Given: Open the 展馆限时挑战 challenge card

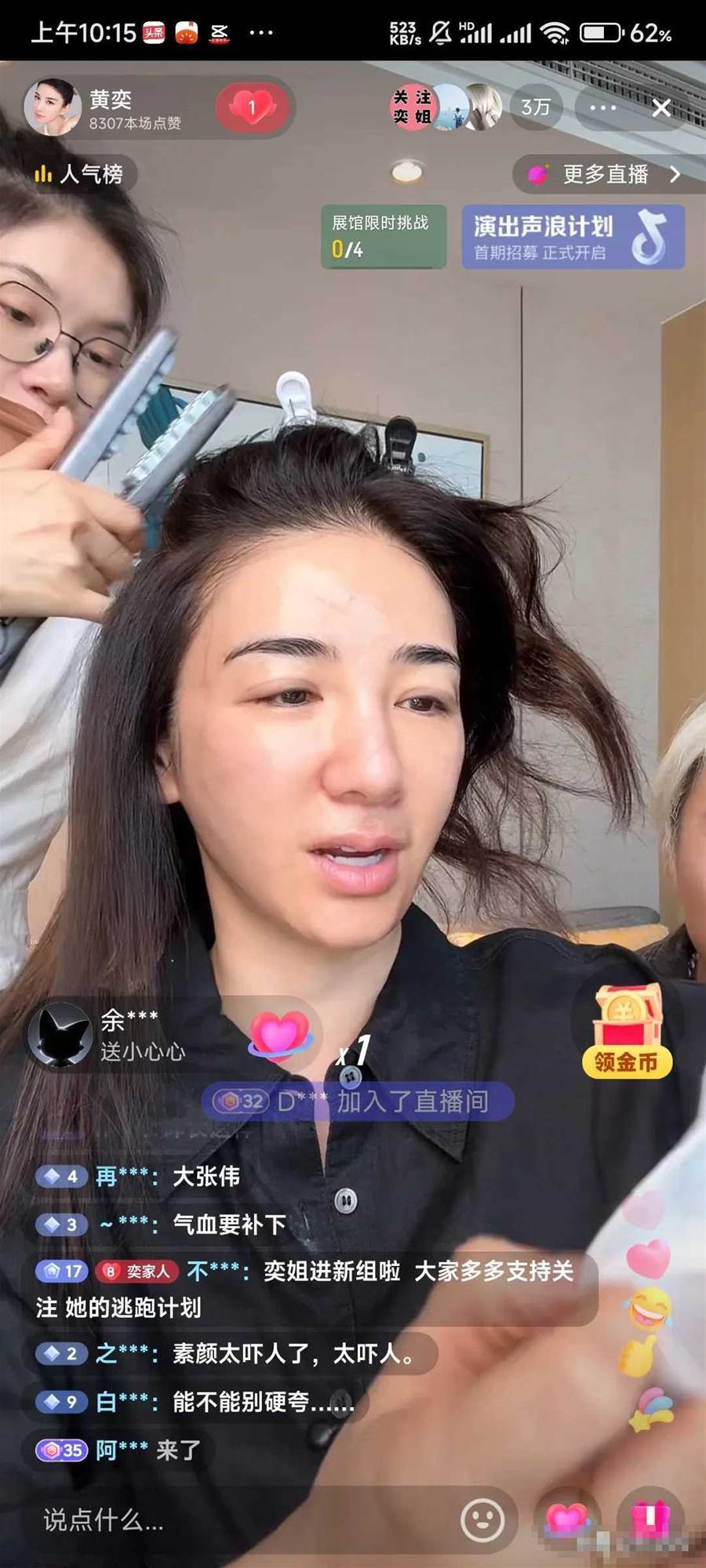Looking at the screenshot, I should click(x=383, y=237).
